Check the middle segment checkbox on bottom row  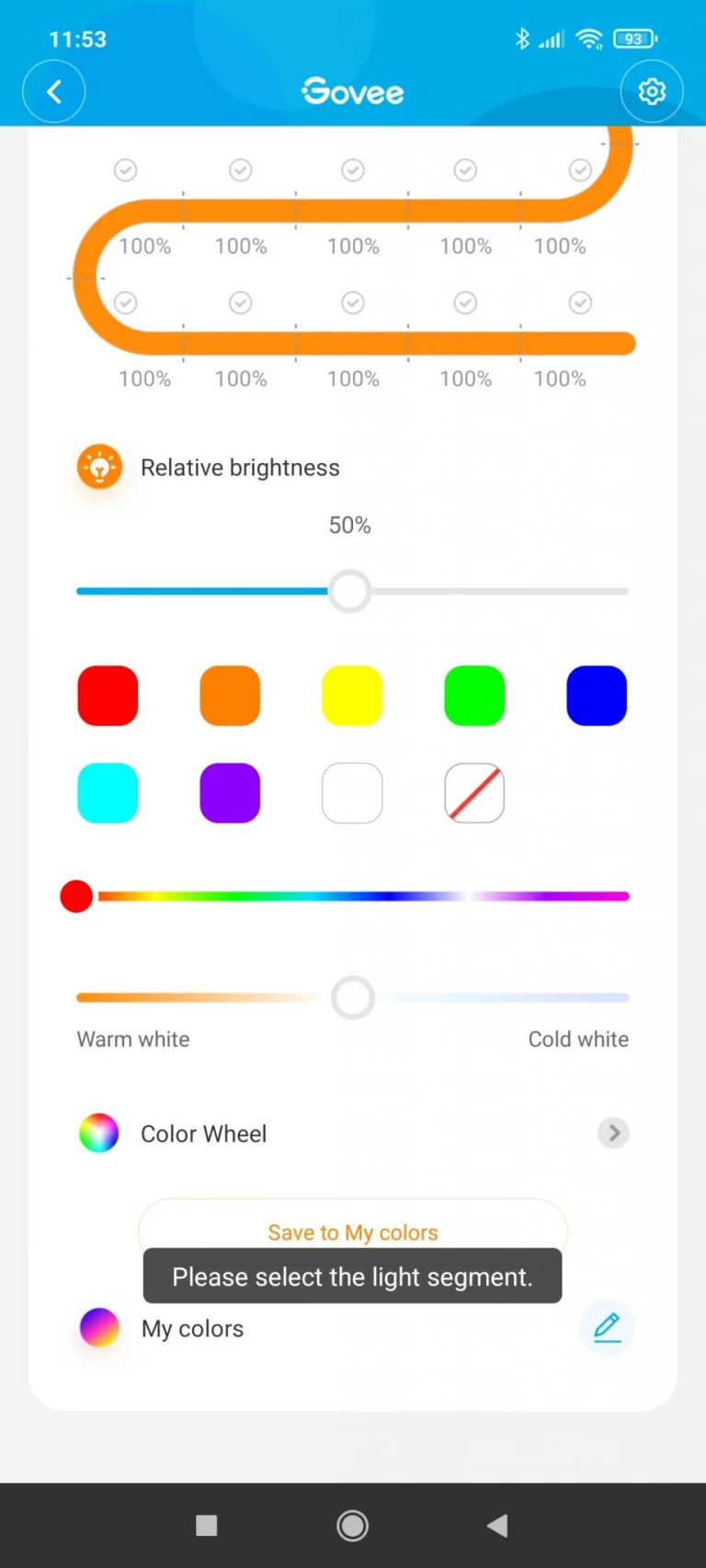pos(352,302)
